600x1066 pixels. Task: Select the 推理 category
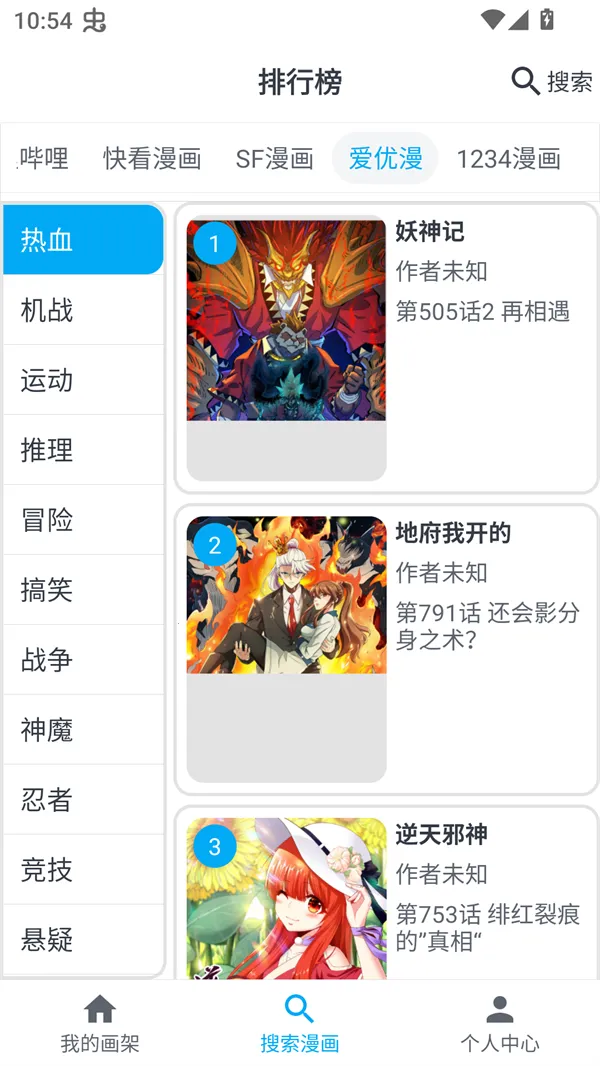click(83, 450)
